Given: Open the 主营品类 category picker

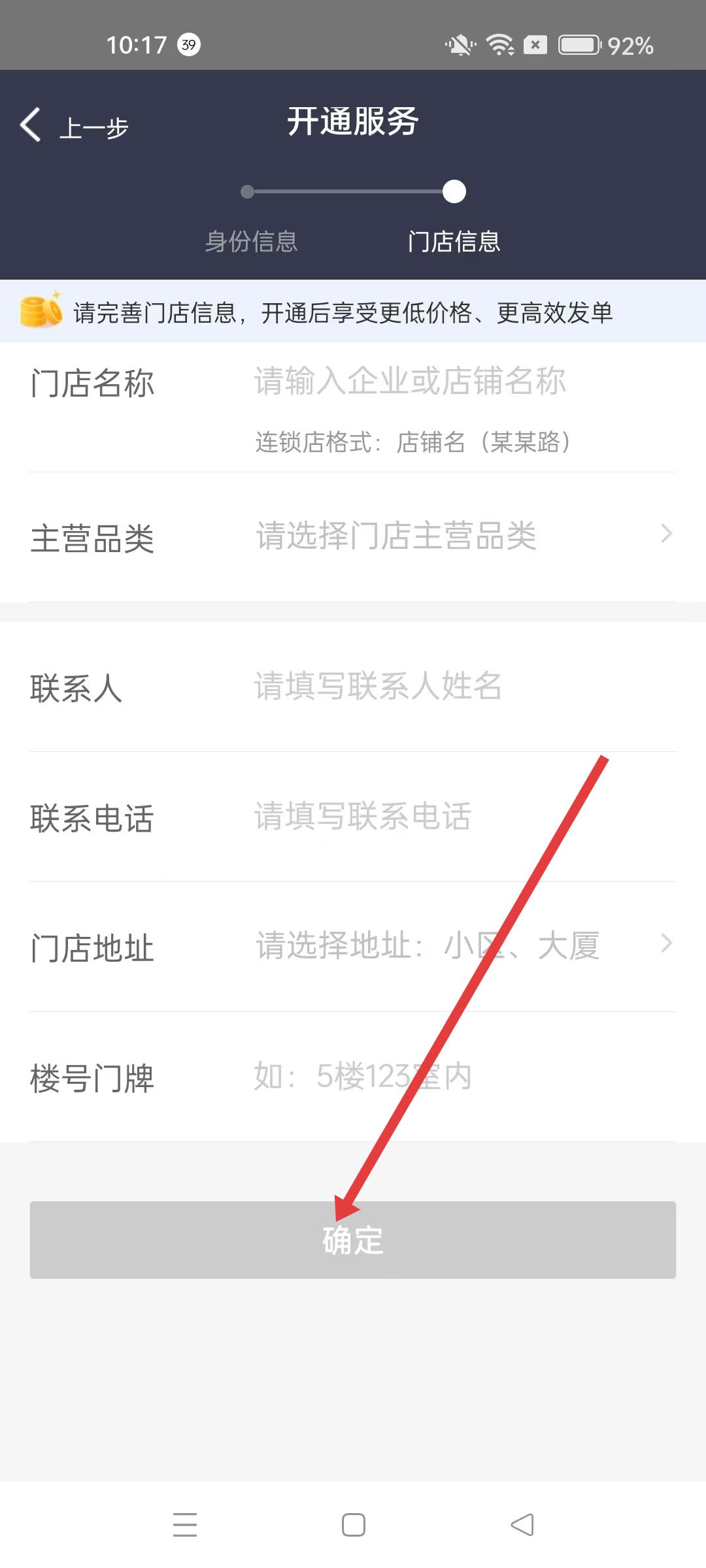Looking at the screenshot, I should [458, 536].
